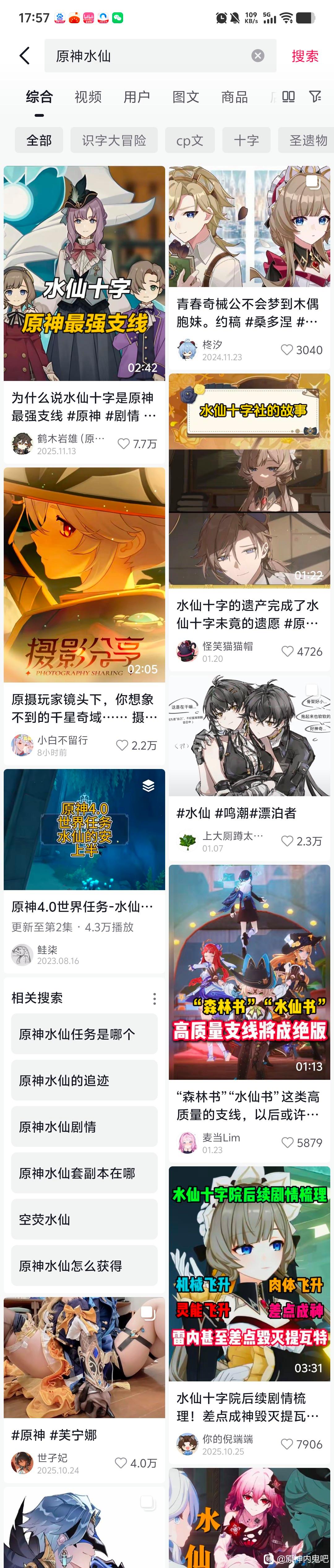Filter by 识字大冒险 chip
The image size is (334, 1568).
[x=114, y=141]
